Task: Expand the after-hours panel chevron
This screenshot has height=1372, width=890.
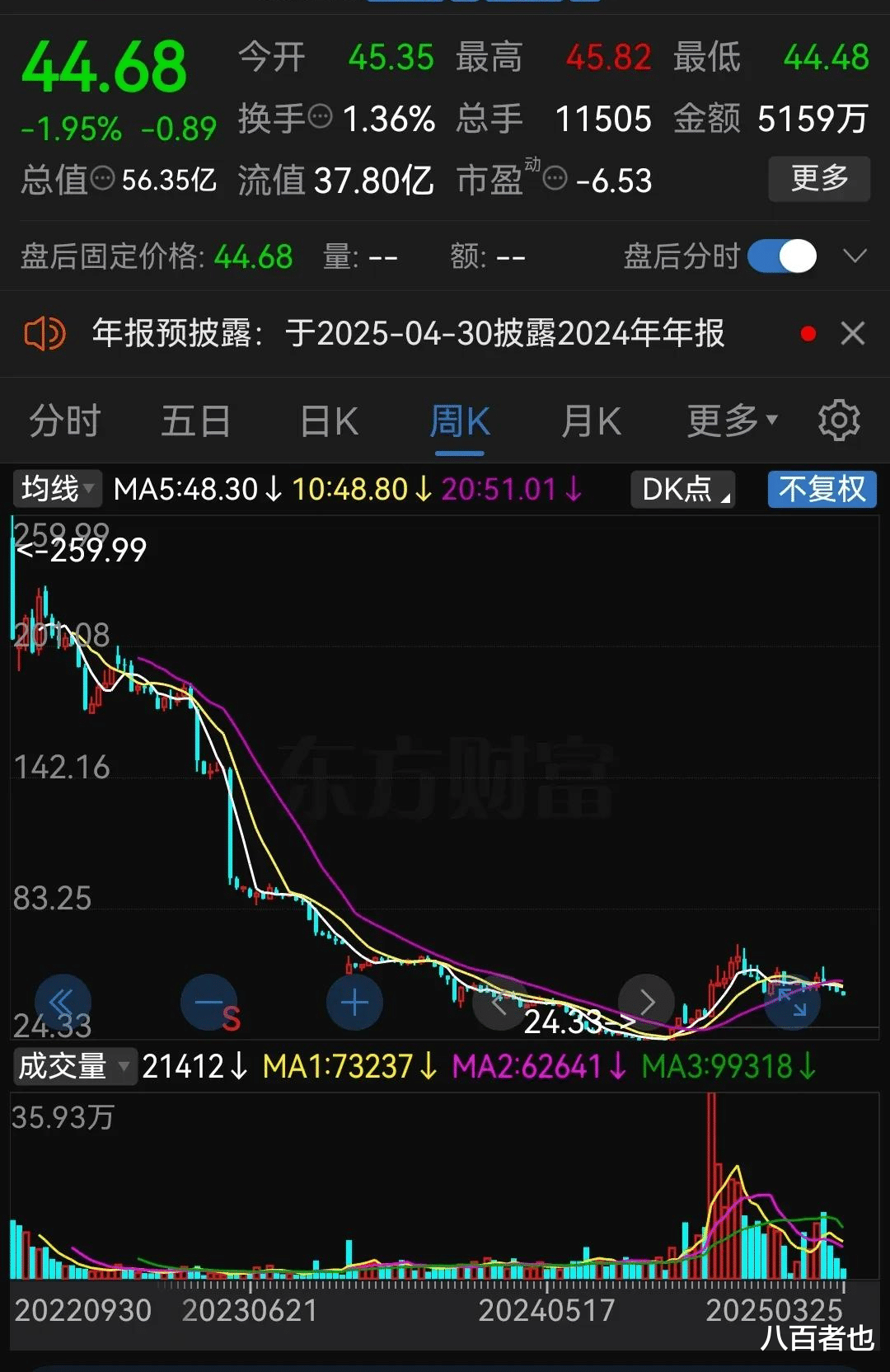Action: 855,256
